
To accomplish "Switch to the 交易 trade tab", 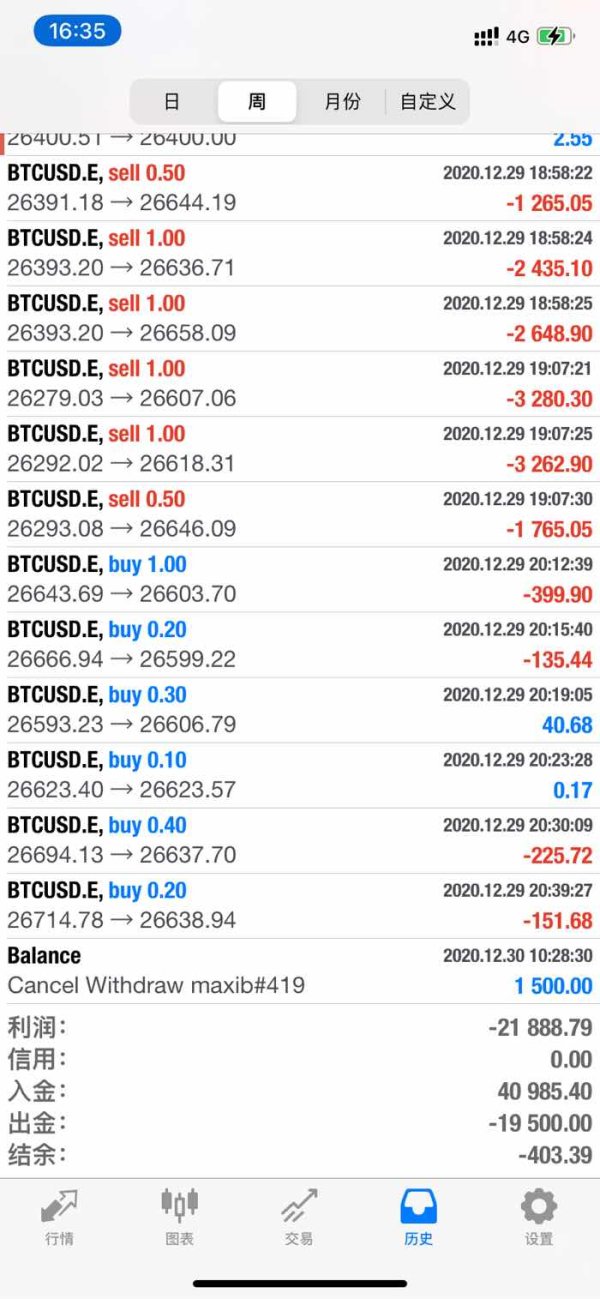I will (x=299, y=1217).
